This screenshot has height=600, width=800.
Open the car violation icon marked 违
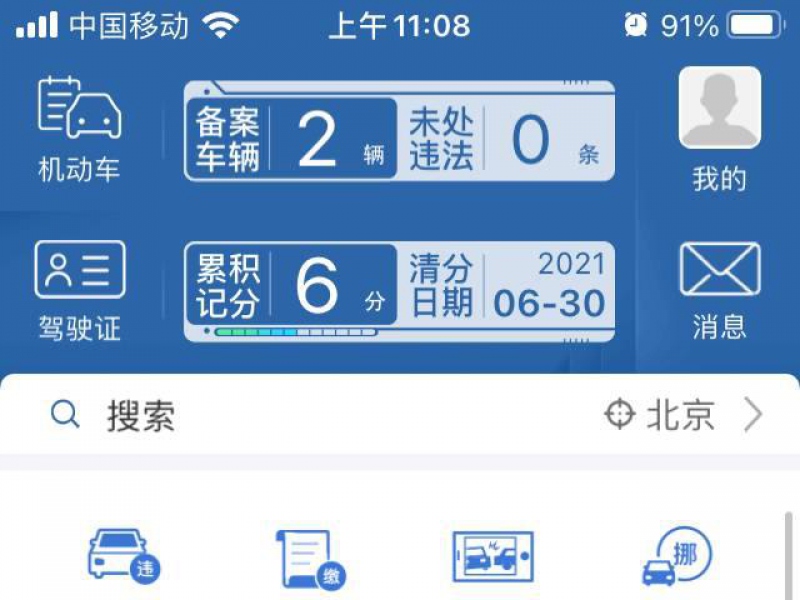(124, 557)
